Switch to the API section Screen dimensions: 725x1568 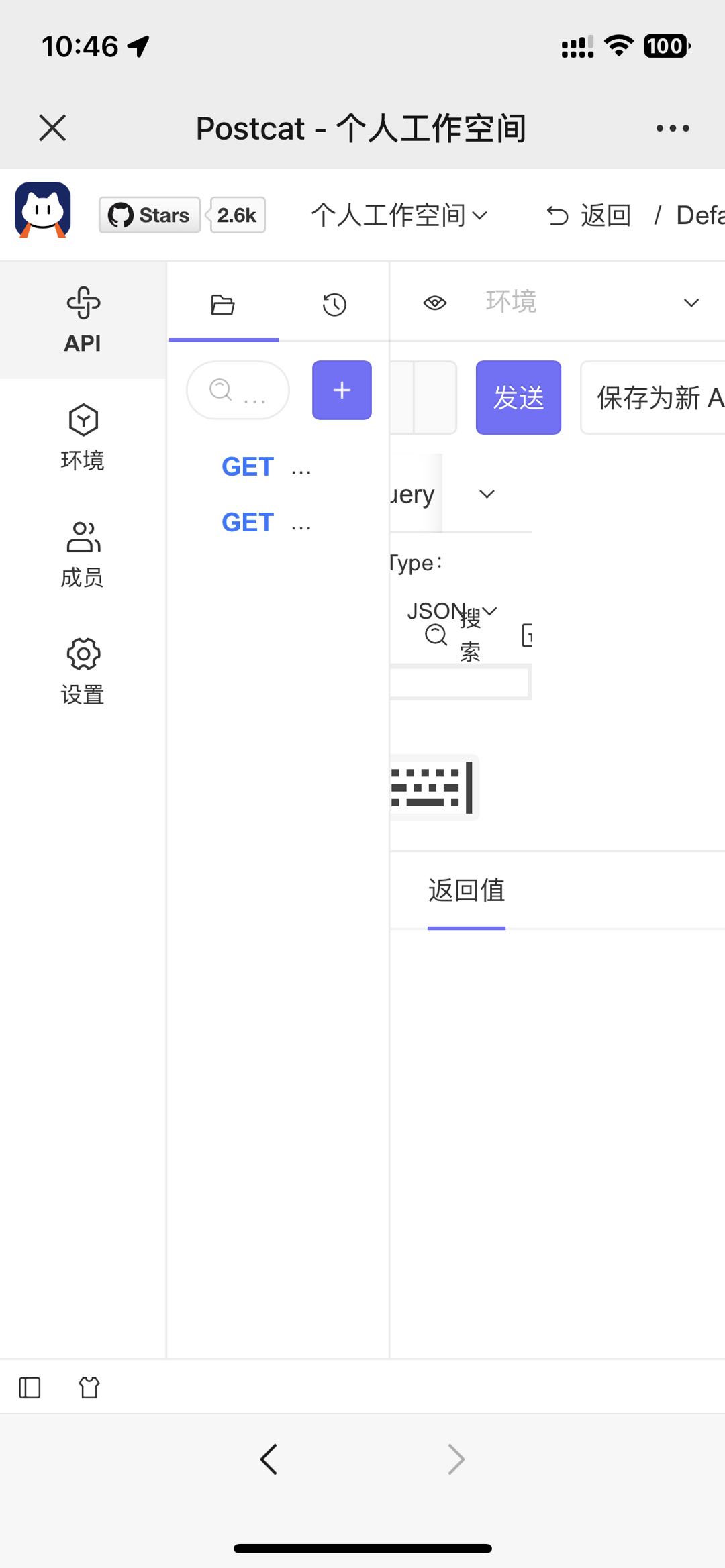pos(83,320)
